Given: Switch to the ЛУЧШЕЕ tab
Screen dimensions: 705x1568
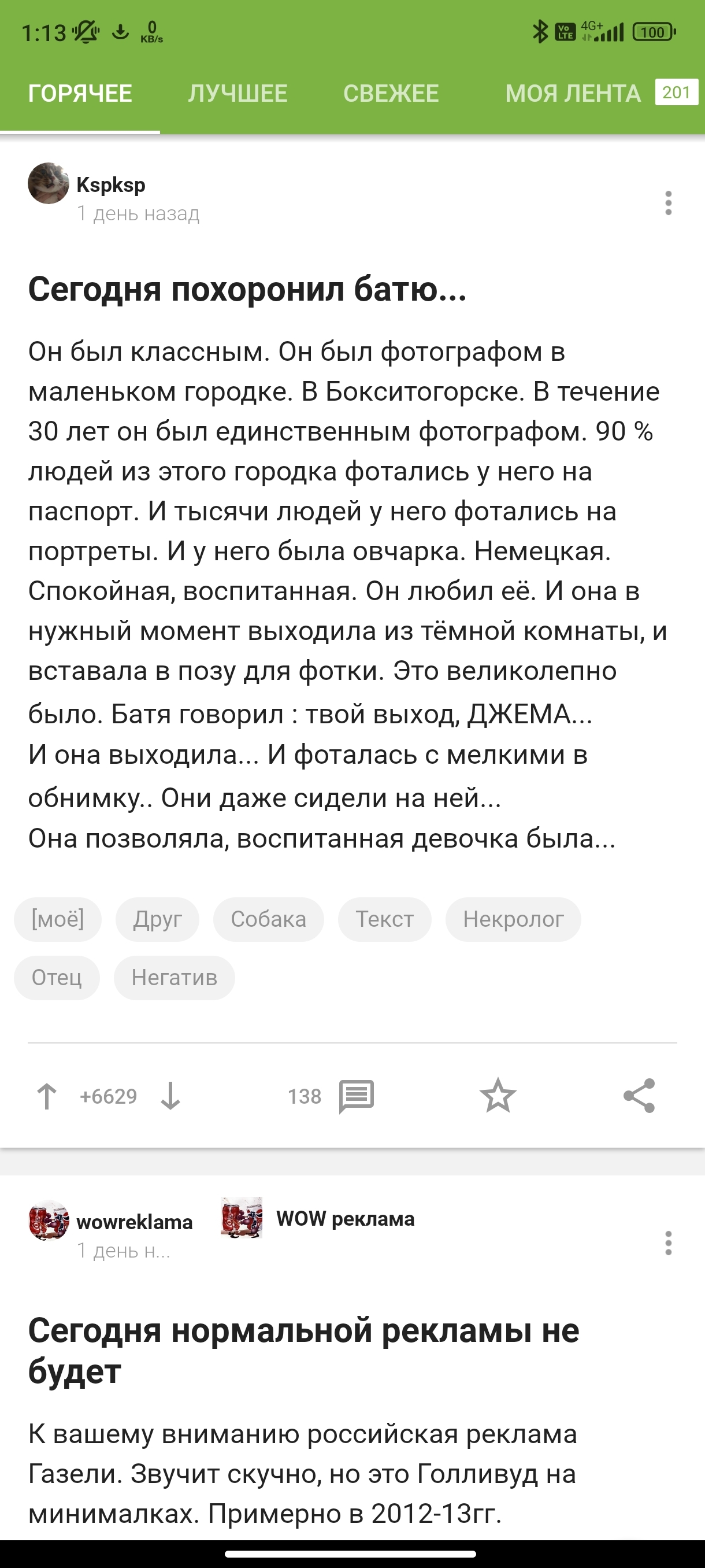Looking at the screenshot, I should [238, 94].
